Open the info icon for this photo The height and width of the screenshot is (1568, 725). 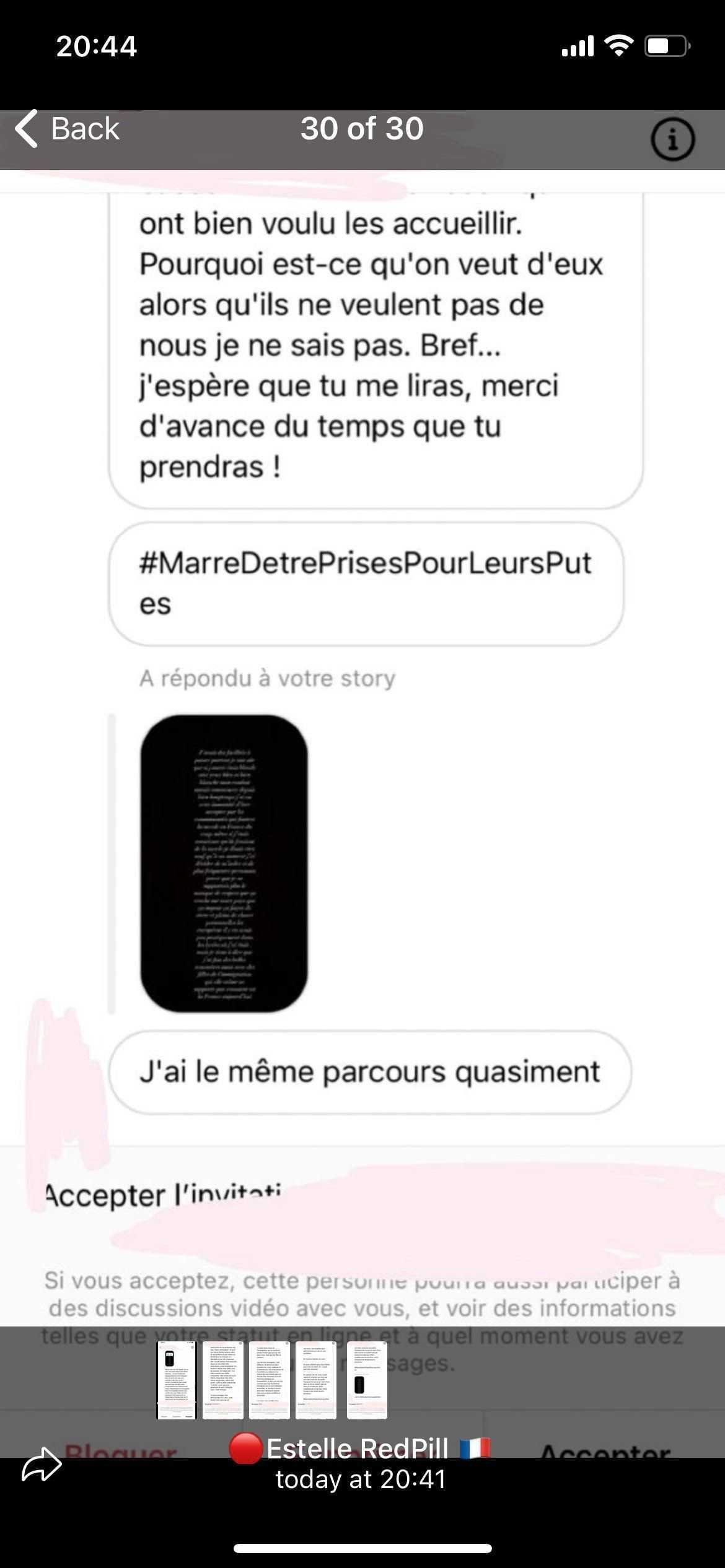(x=673, y=140)
